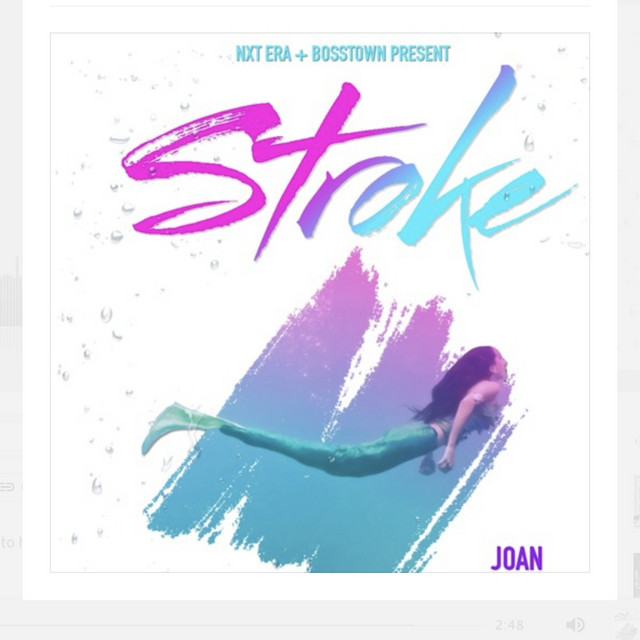Mute the player volume speaker icon

[x=575, y=625]
